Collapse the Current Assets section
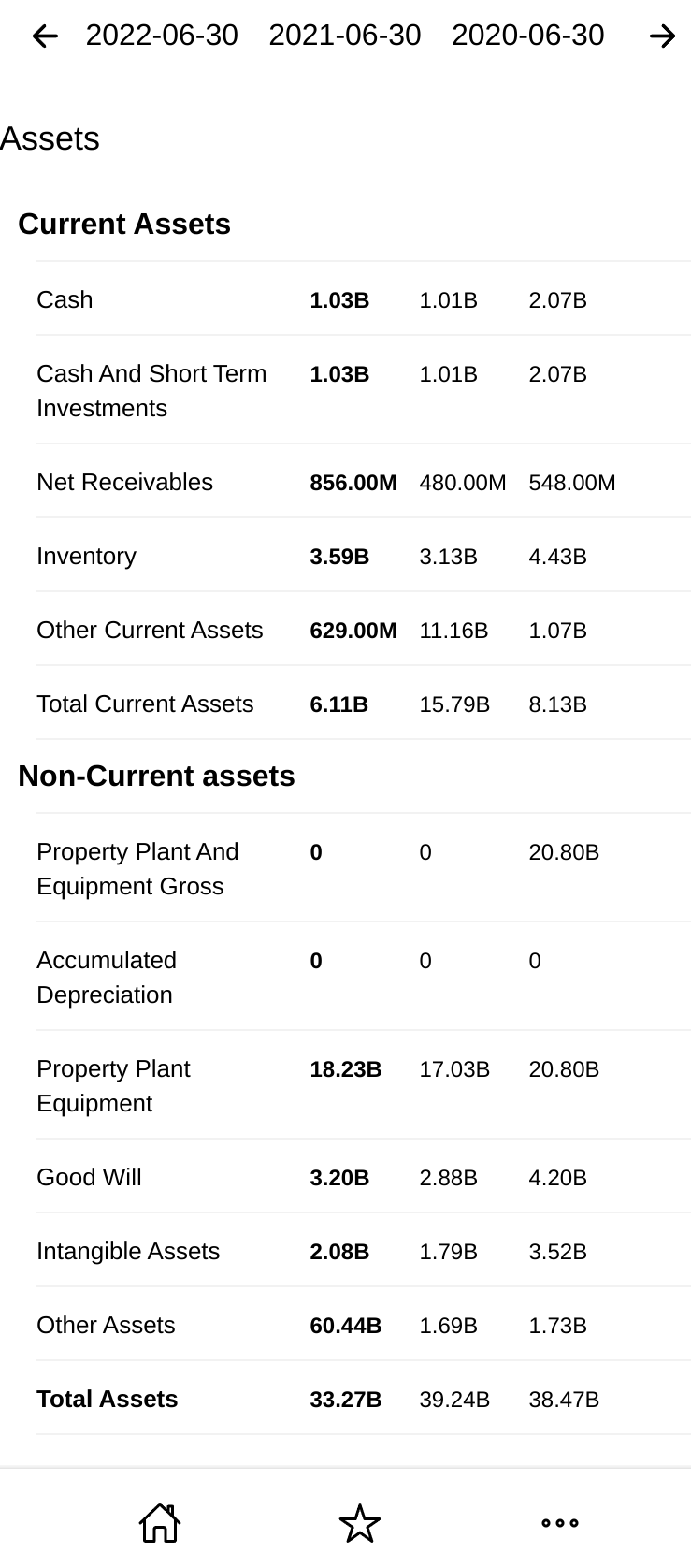This screenshot has height=1568, width=691. [x=124, y=225]
